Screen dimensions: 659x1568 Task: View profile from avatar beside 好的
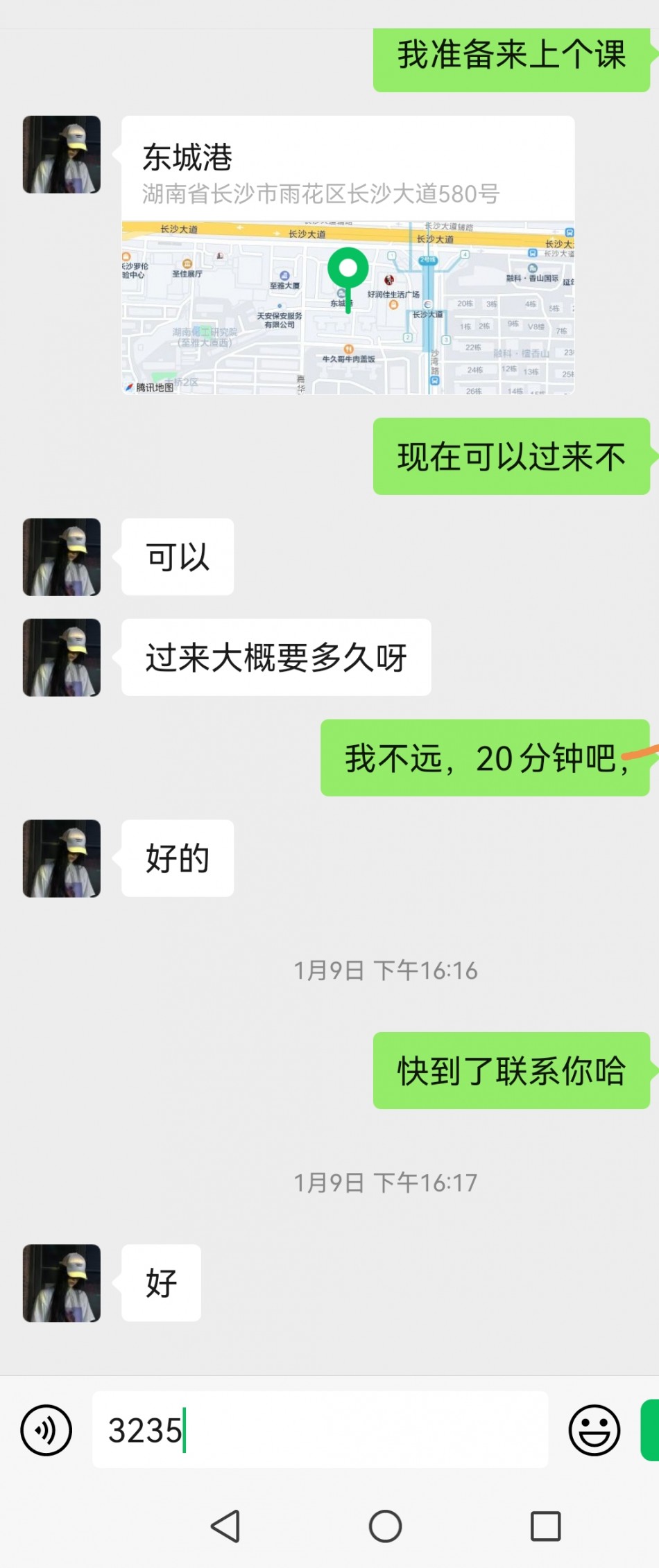[x=62, y=858]
